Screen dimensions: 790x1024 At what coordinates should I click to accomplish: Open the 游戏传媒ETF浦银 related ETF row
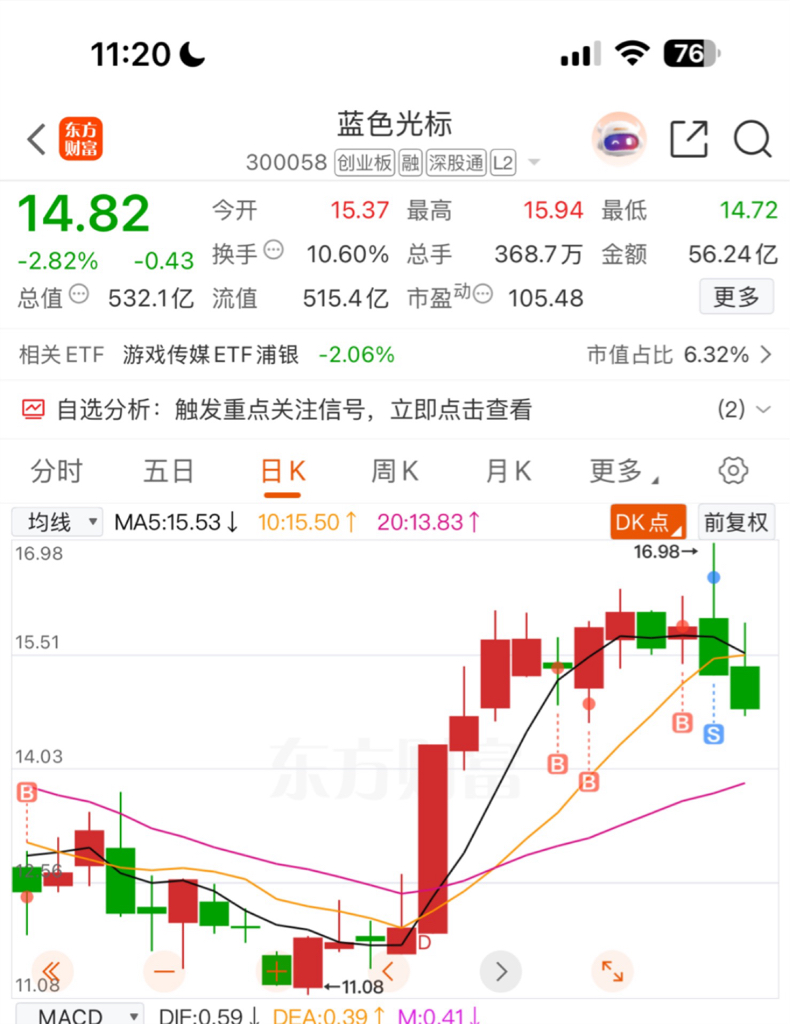tap(394, 355)
